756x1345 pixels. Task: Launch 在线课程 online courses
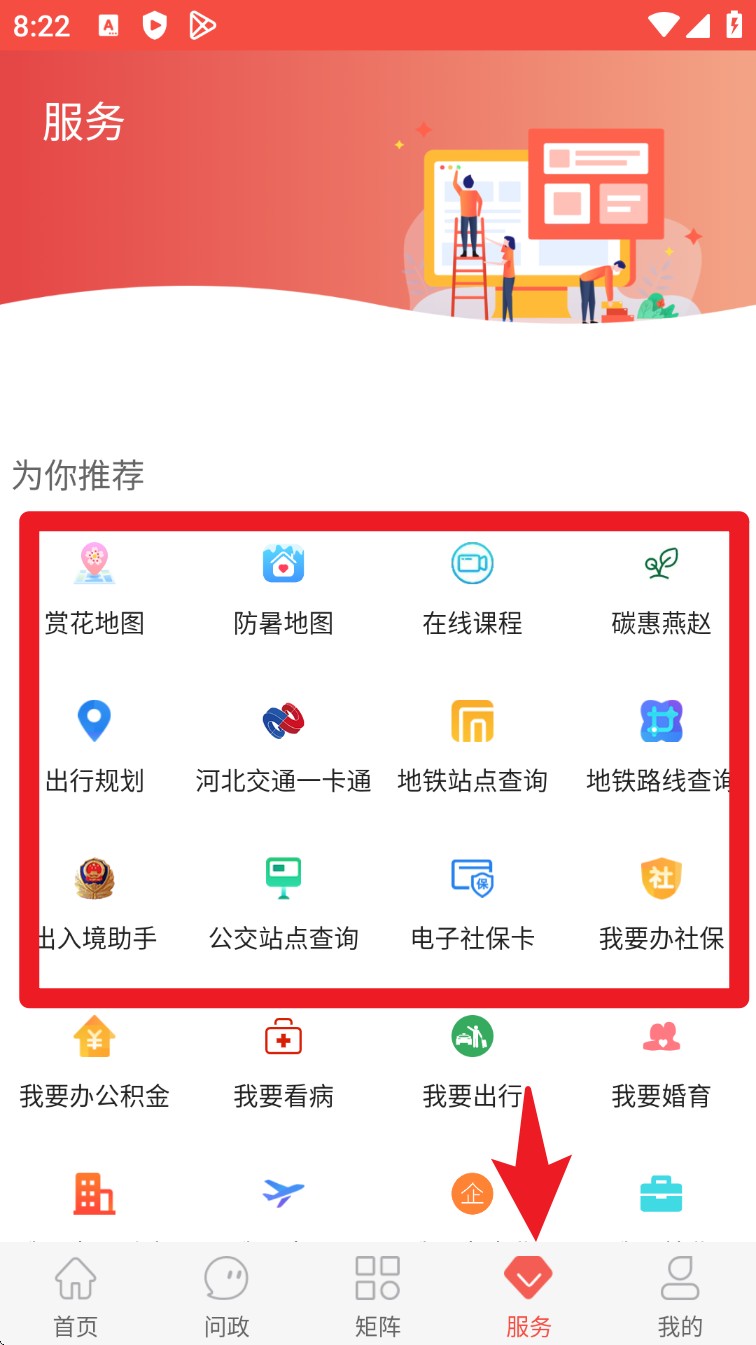pyautogui.click(x=472, y=588)
